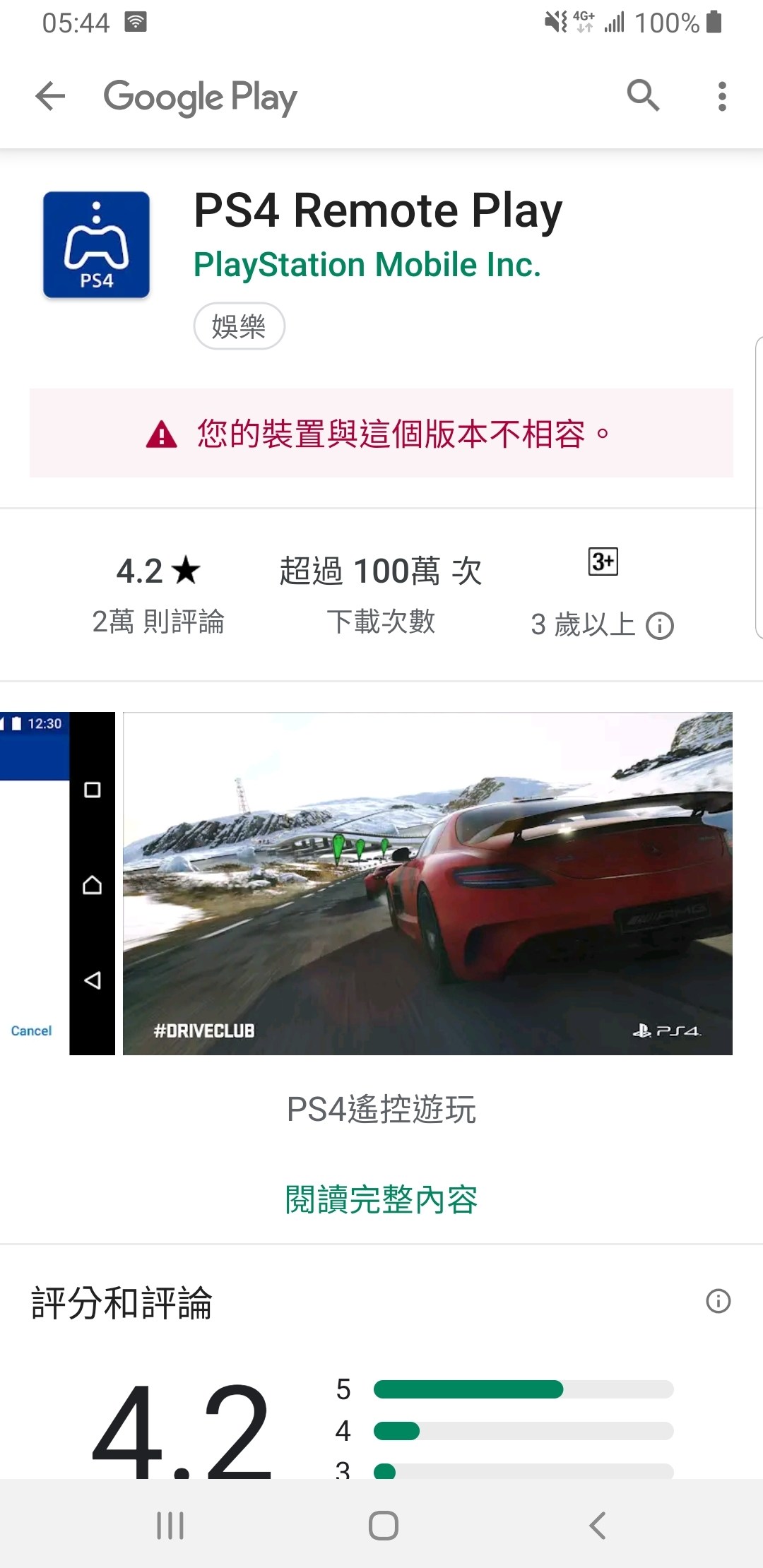Open info icon beside 評分和評論

pyautogui.click(x=718, y=1301)
